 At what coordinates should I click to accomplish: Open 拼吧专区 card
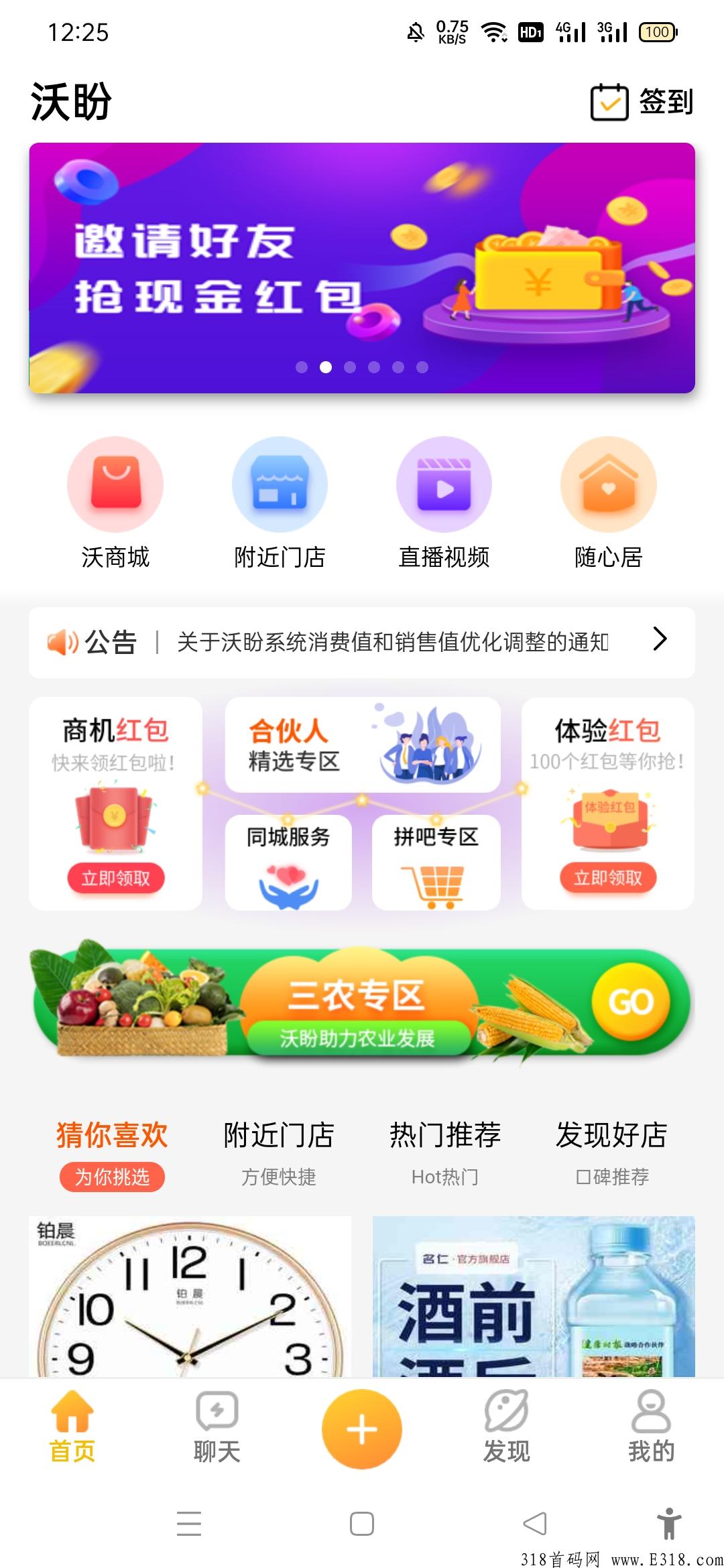click(x=436, y=862)
